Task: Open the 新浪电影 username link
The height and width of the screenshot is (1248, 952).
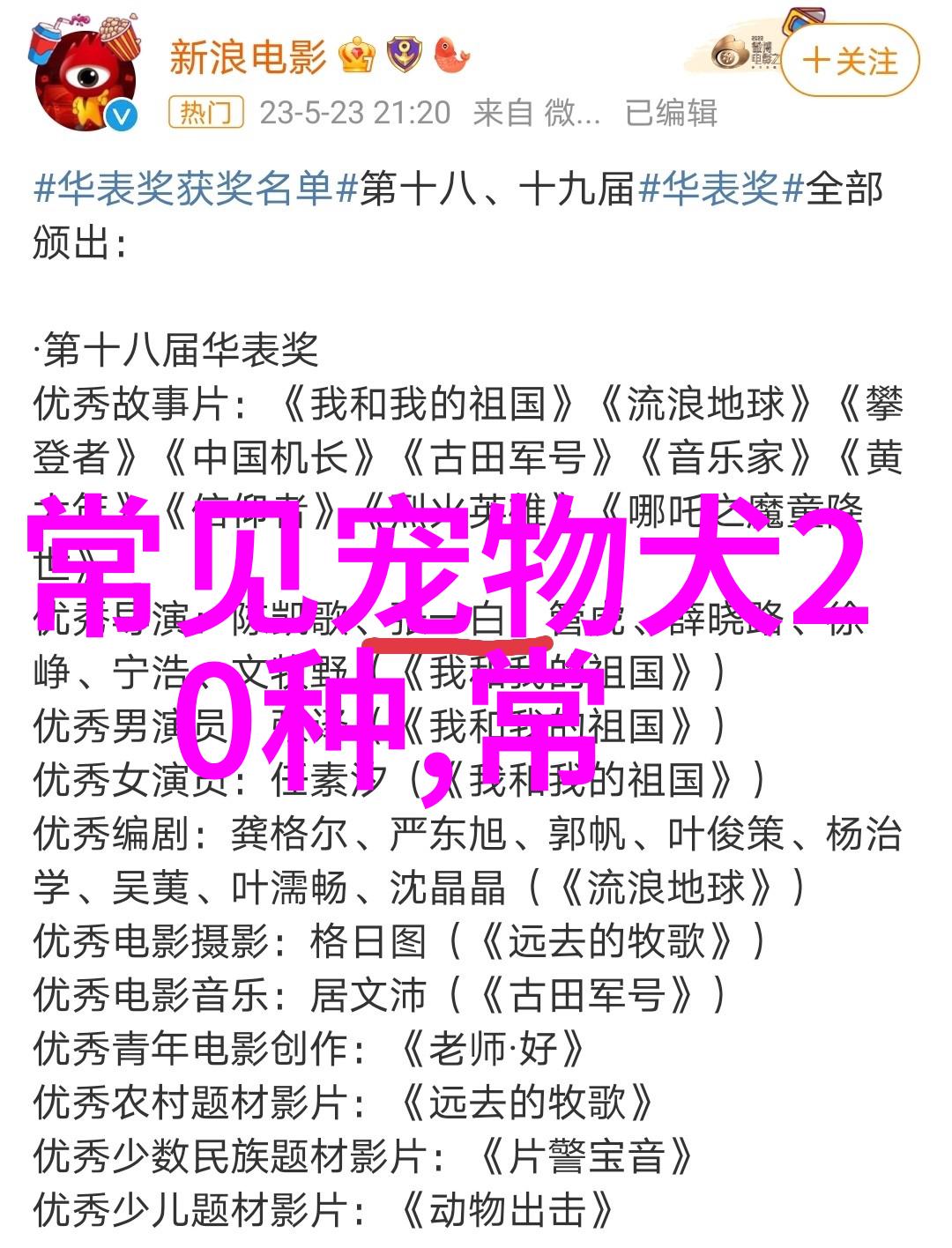Action: (x=248, y=58)
